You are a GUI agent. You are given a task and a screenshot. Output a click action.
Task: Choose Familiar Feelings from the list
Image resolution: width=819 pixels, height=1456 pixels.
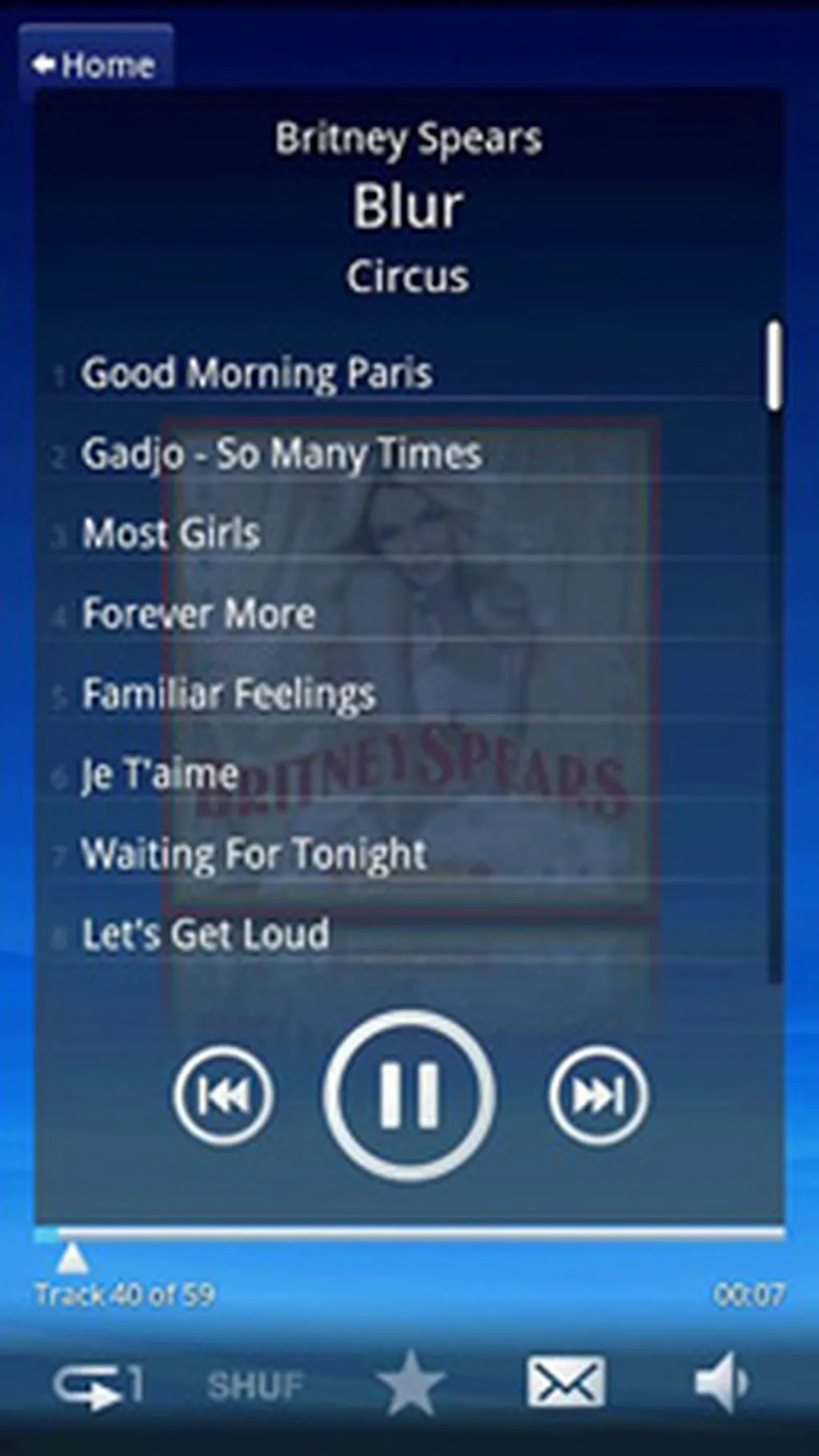(229, 694)
